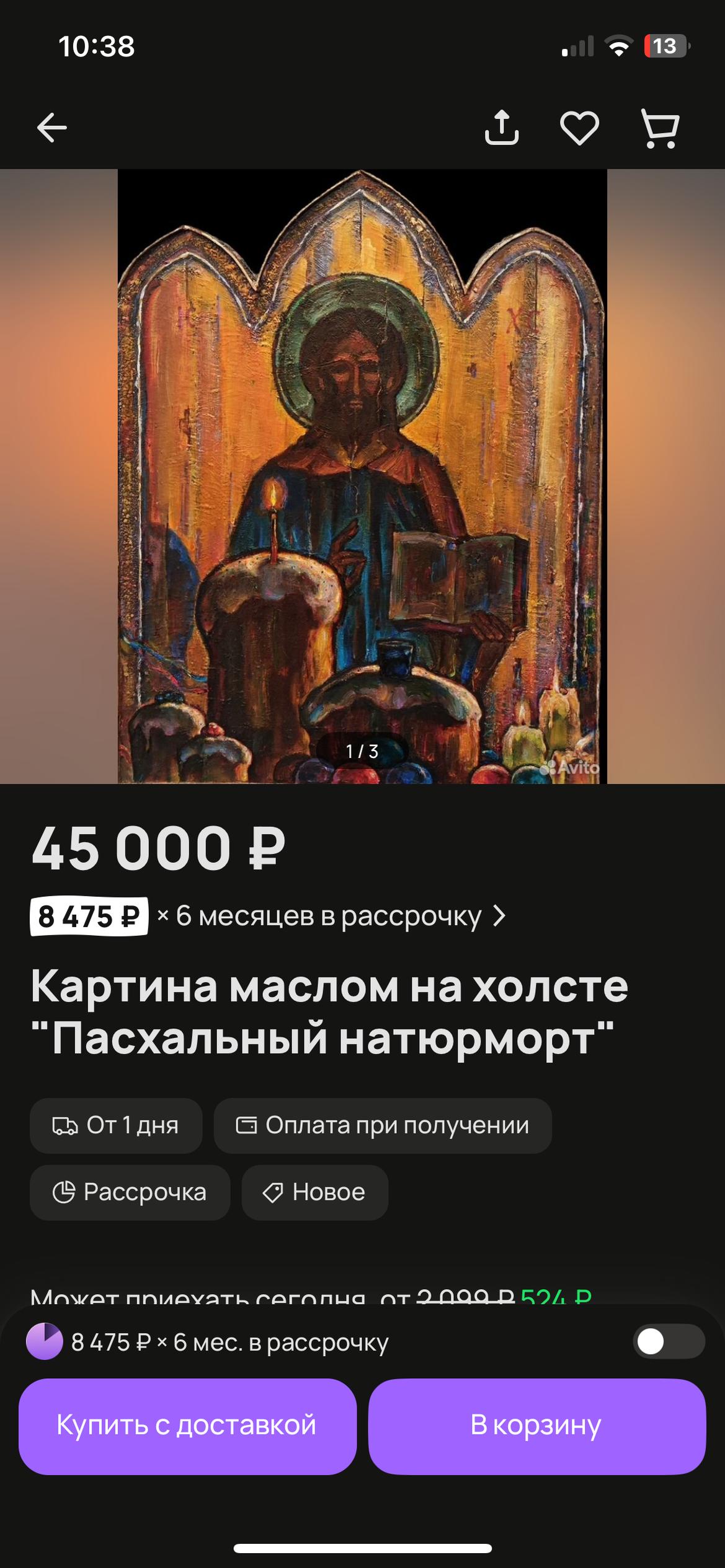The width and height of the screenshot is (725, 1568).
Task: Open the shopping cart
Action: coord(660,128)
